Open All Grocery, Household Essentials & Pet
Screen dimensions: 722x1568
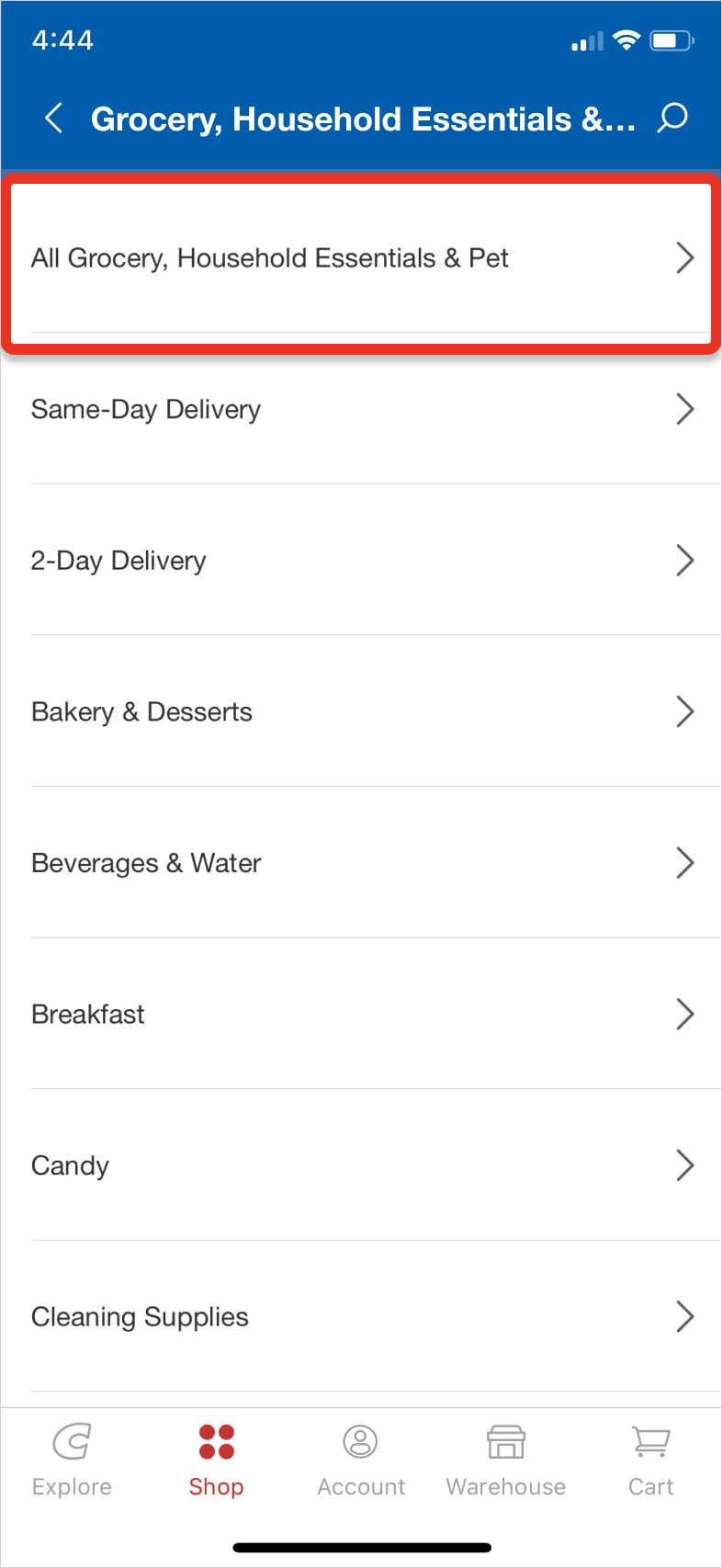click(361, 258)
